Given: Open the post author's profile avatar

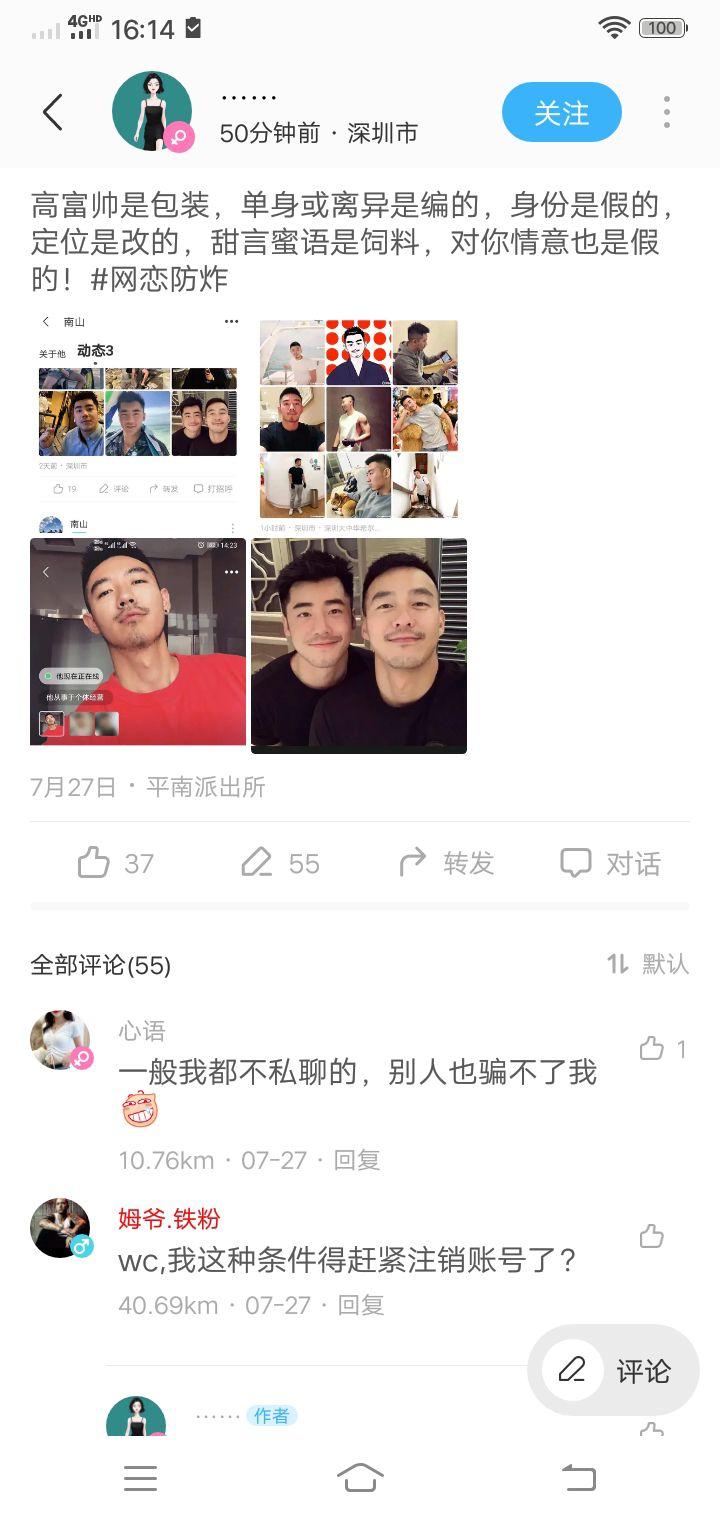Looking at the screenshot, I should click(x=152, y=112).
